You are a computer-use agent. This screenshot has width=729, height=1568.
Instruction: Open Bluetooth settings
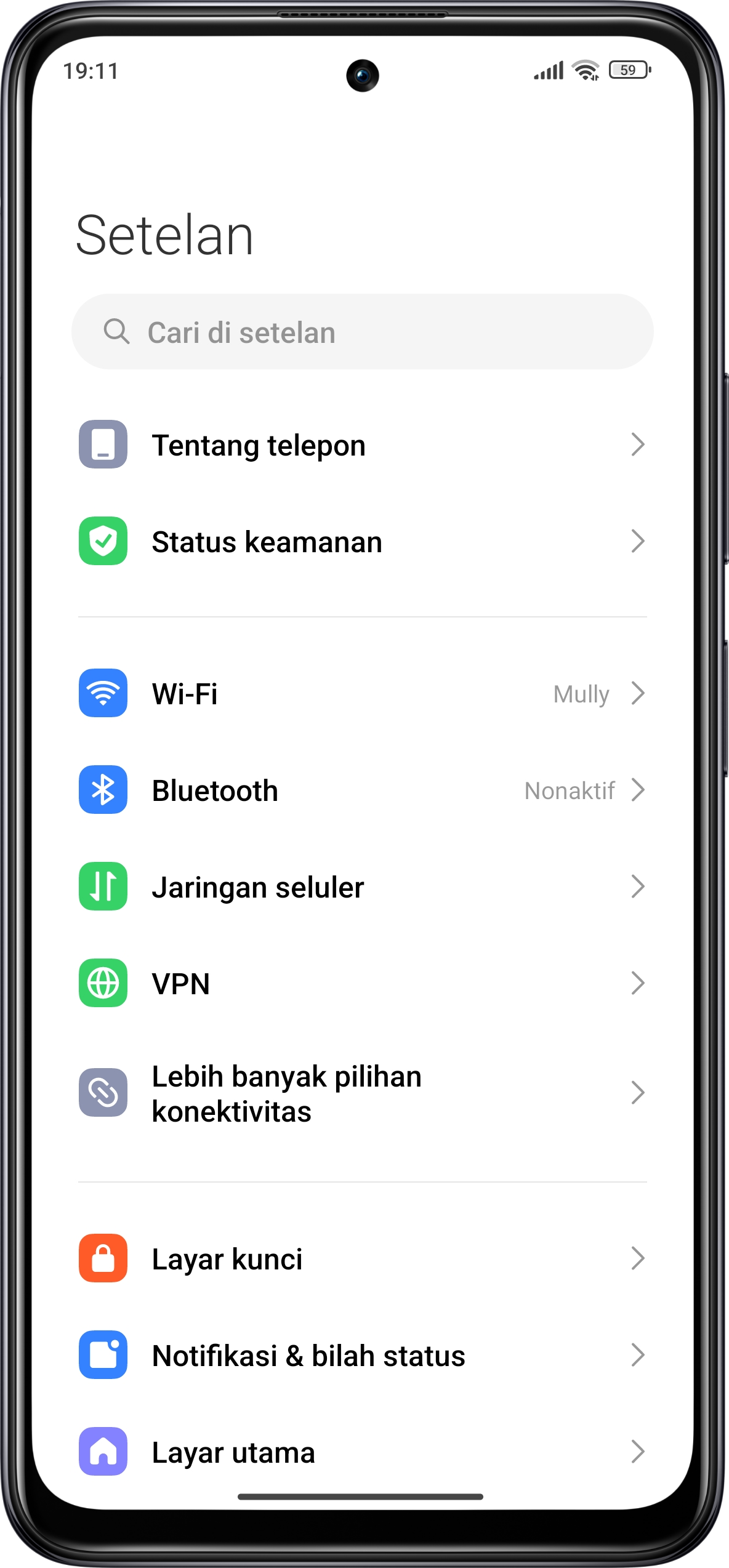coord(362,790)
